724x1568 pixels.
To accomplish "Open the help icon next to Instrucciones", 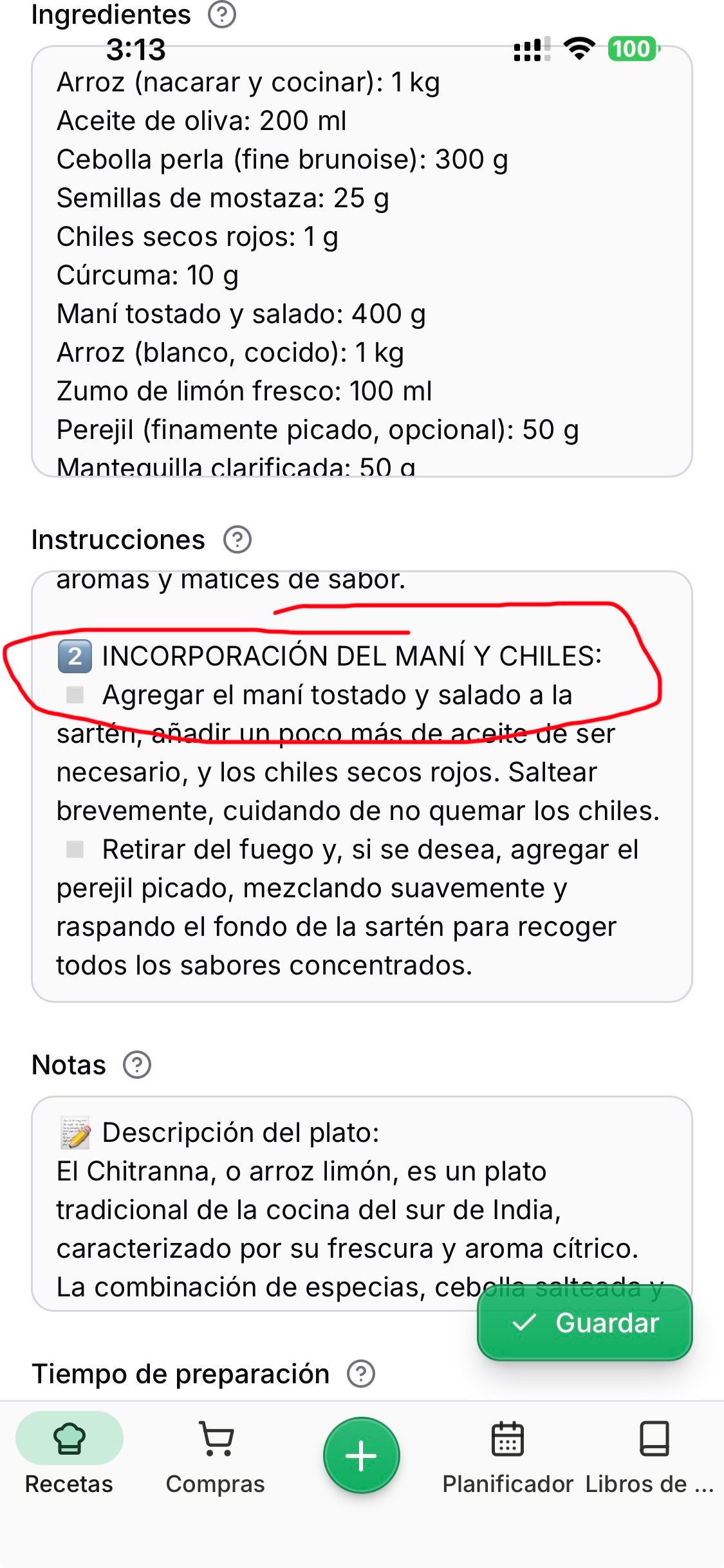I will click(x=237, y=539).
